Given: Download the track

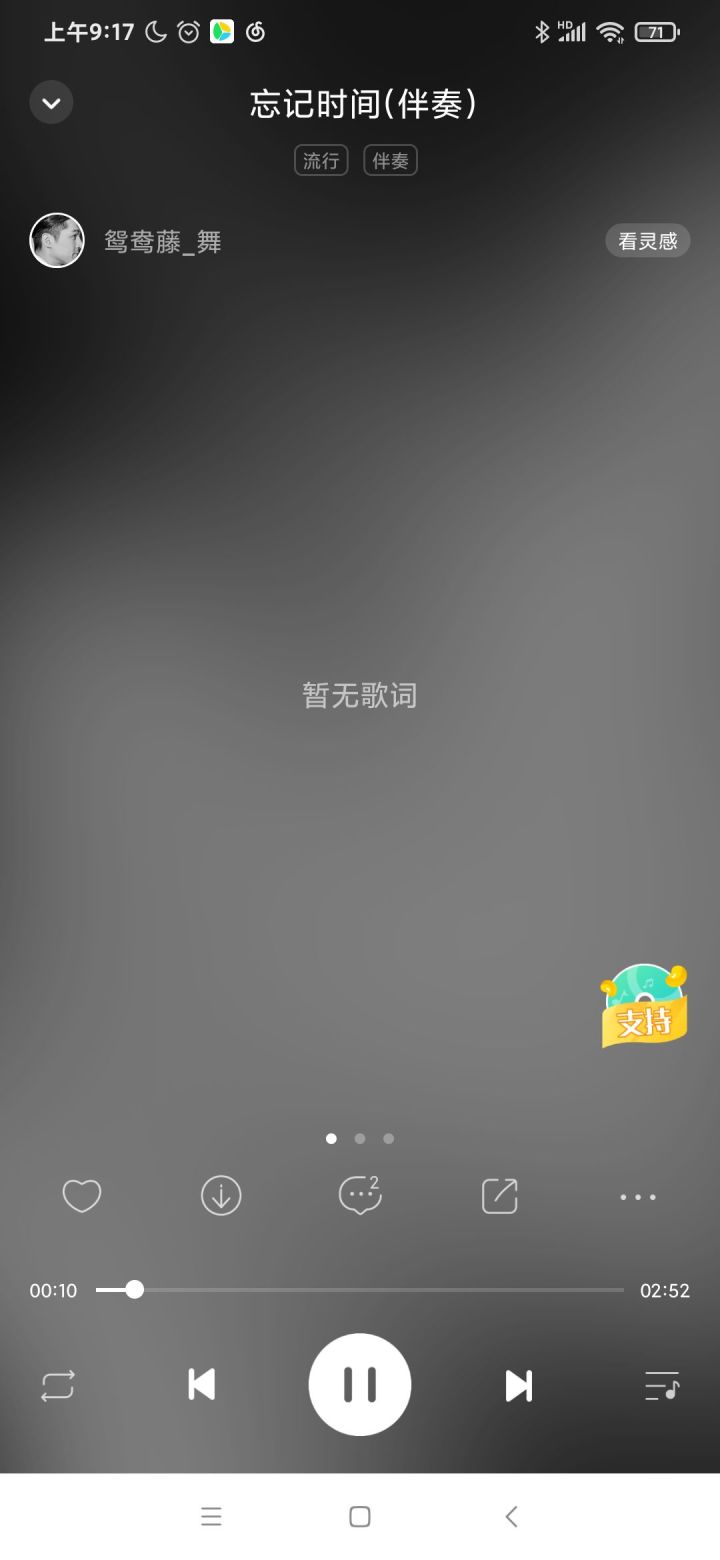Looking at the screenshot, I should click(x=221, y=1196).
